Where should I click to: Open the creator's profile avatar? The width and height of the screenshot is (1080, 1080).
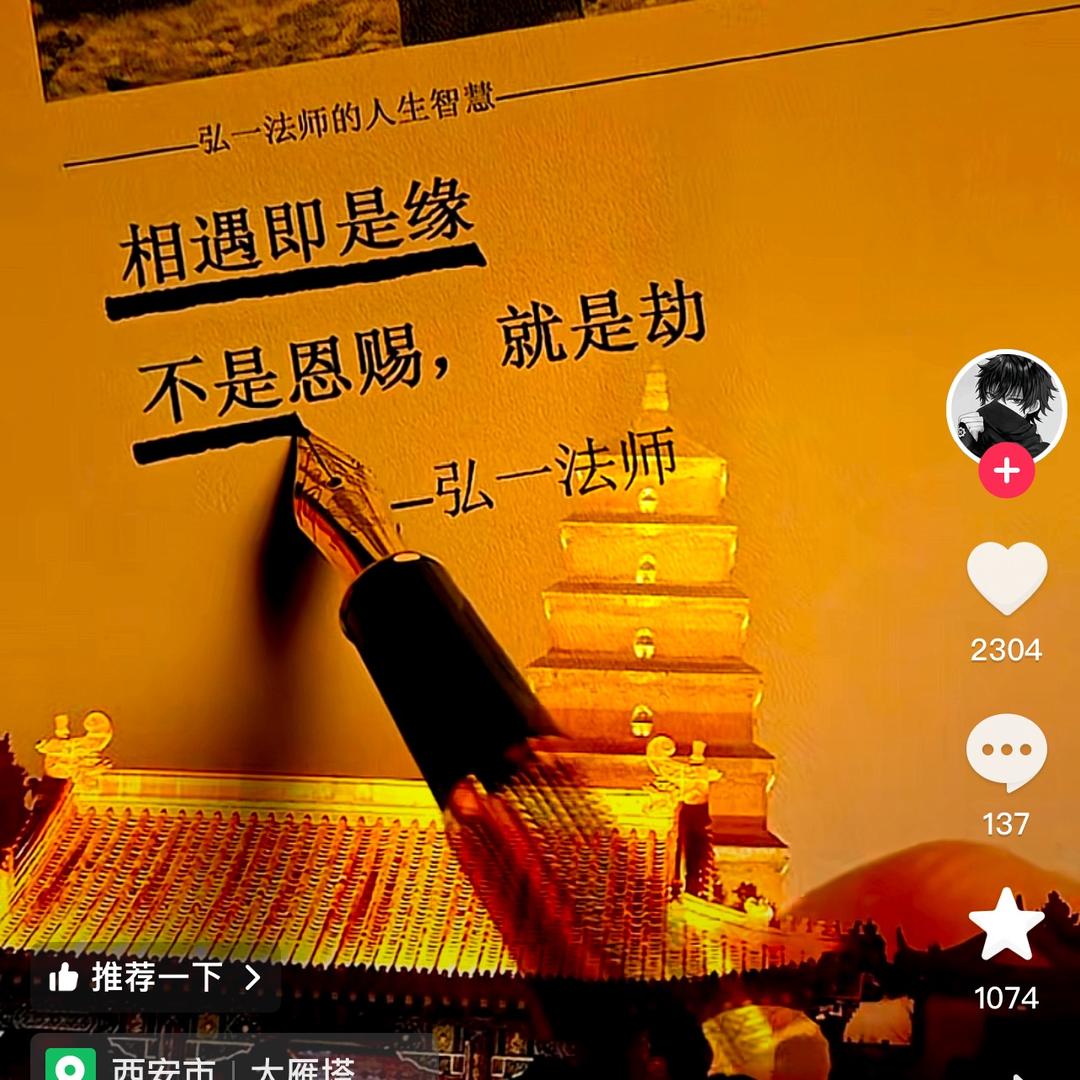point(1006,406)
